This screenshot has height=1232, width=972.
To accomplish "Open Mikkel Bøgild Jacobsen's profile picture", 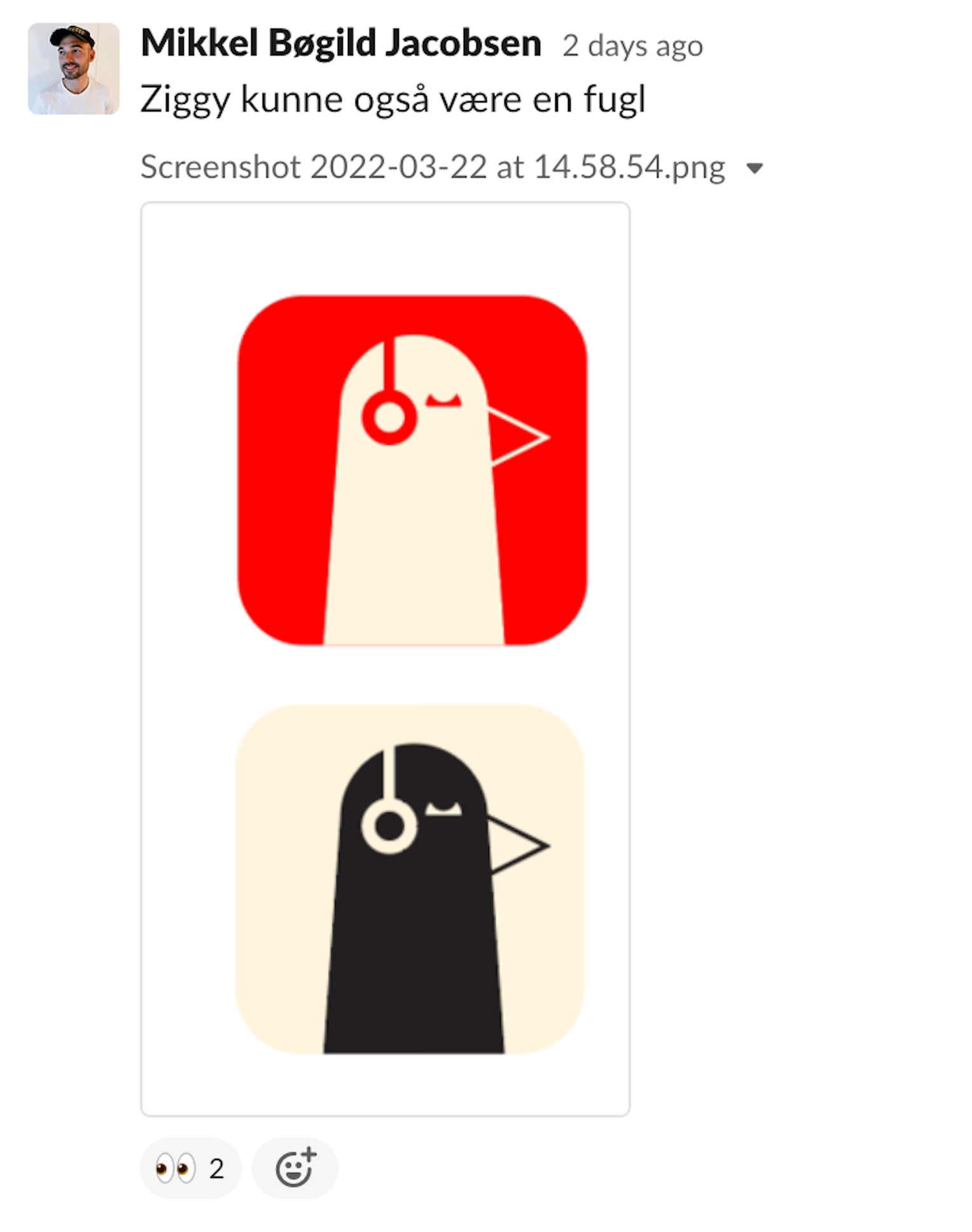I will [x=73, y=69].
